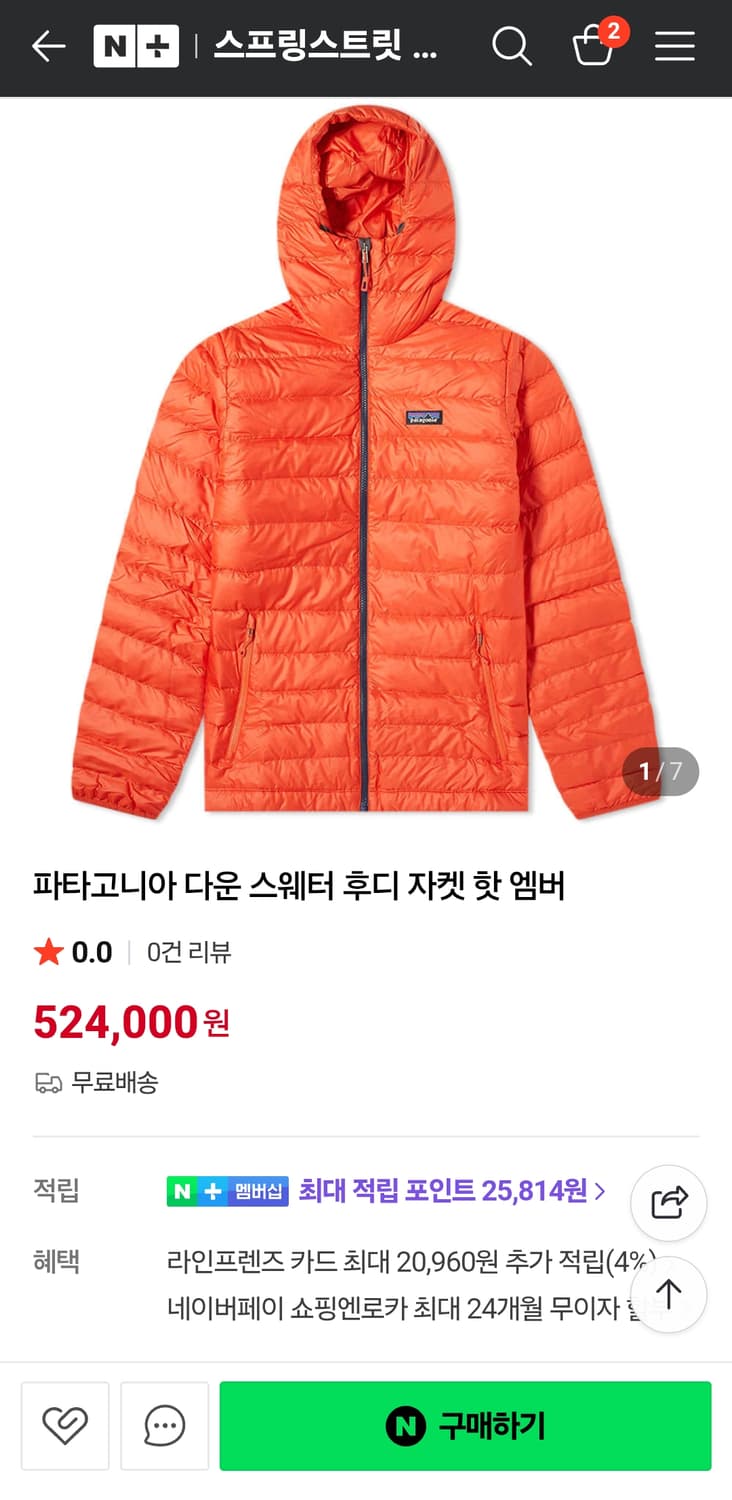
Task: Open the share panel via share icon
Action: coord(668,1203)
